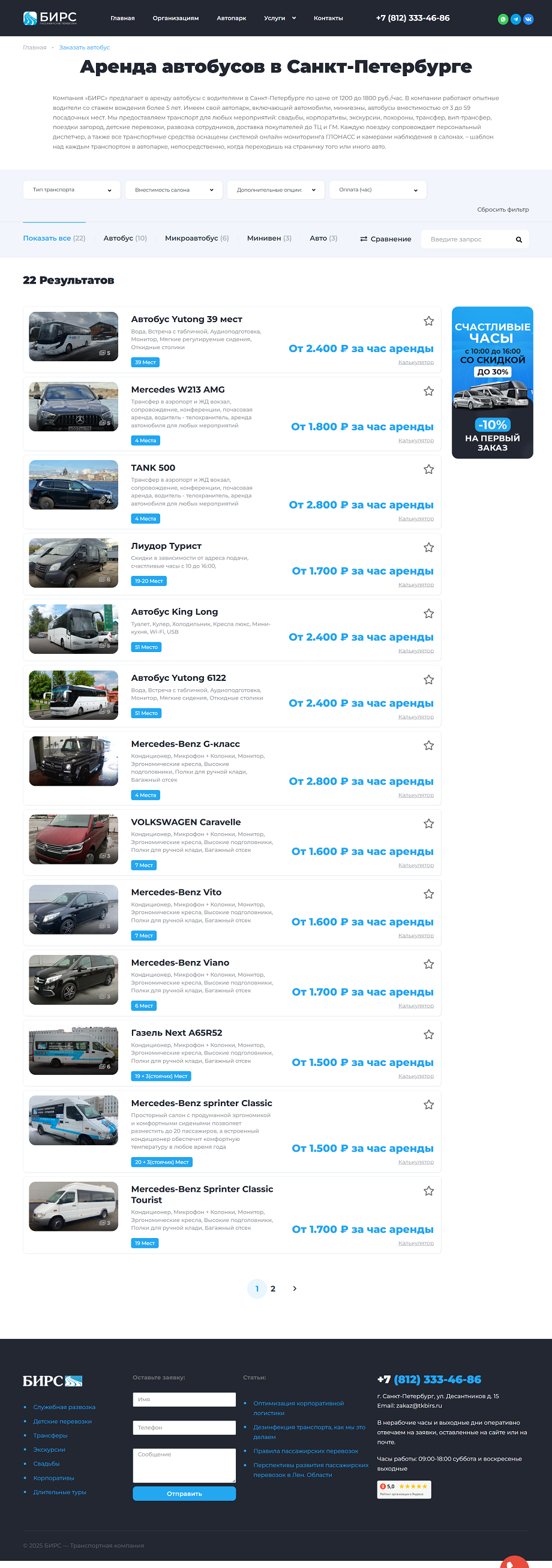This screenshot has width=552, height=1568.
Task: Click the search magnifier icon
Action: (x=518, y=239)
